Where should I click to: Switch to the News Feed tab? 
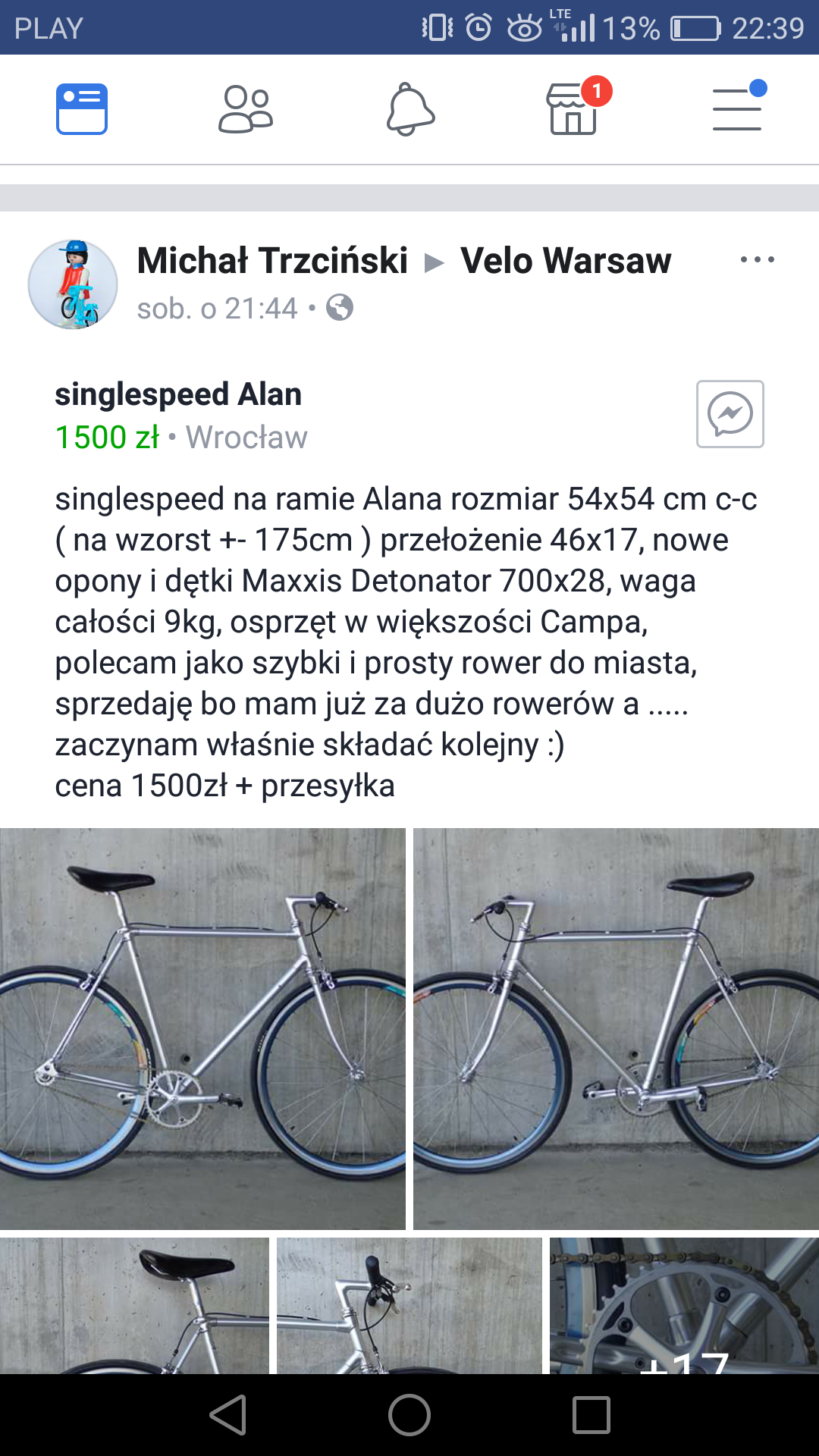pos(82,109)
